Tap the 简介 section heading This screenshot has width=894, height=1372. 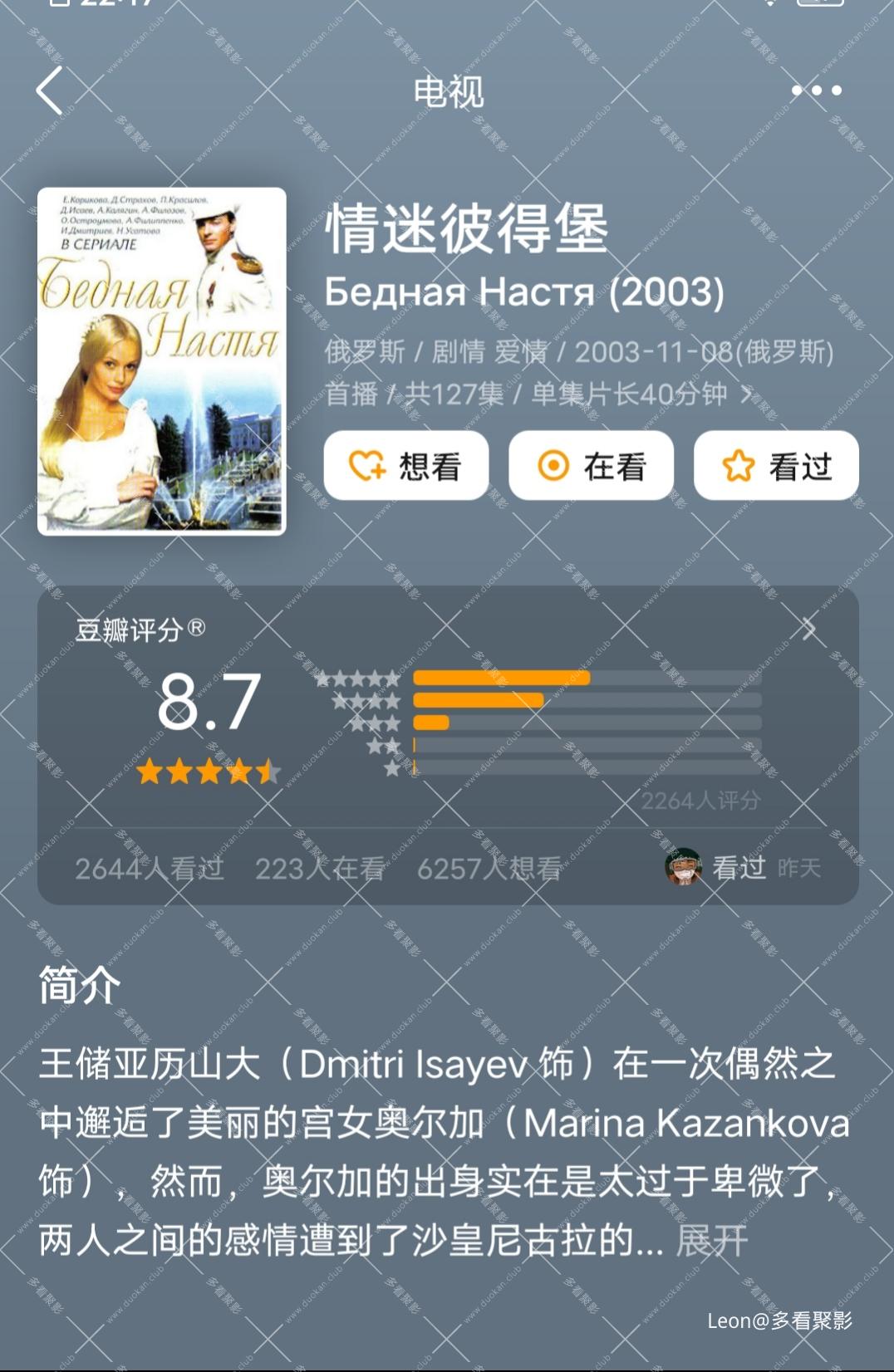click(76, 985)
